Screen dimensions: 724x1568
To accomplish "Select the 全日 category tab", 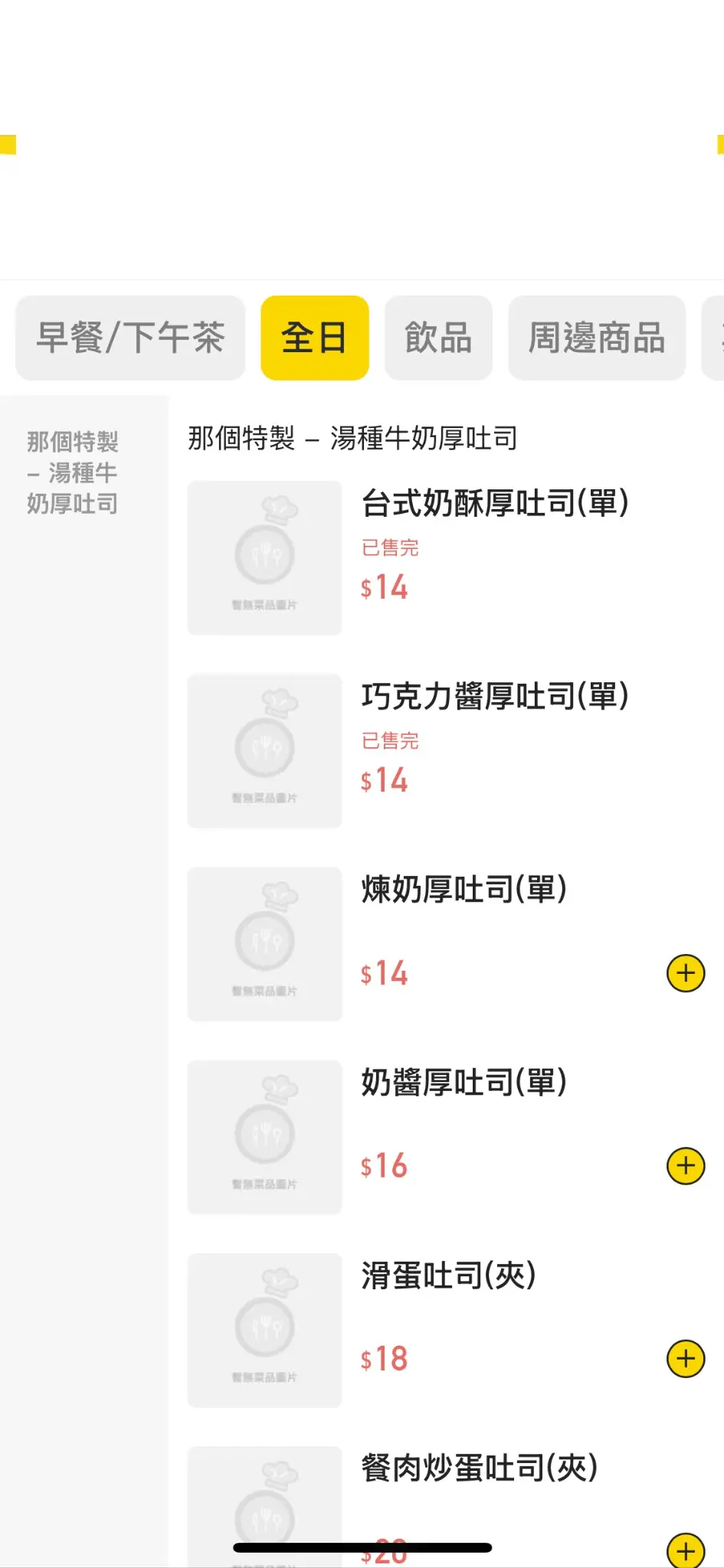I will pos(314,338).
